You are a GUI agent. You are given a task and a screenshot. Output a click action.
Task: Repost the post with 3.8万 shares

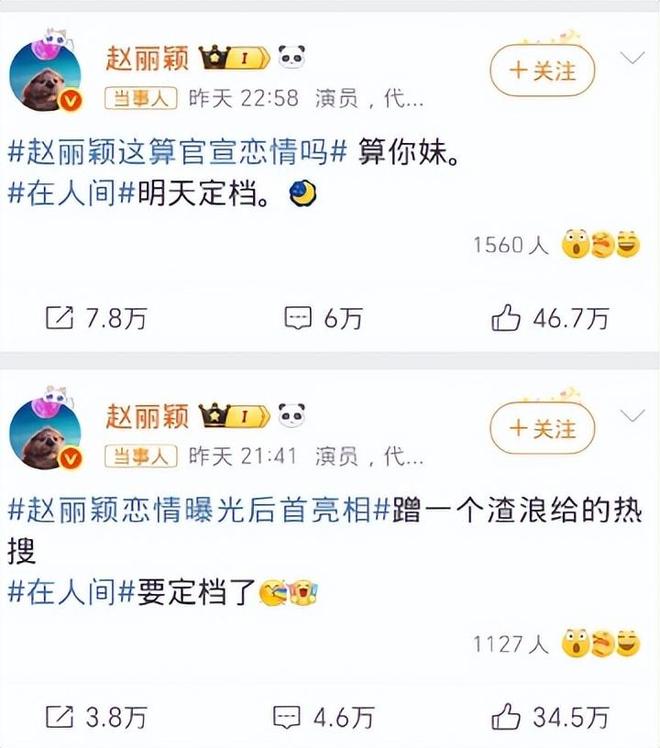(x=97, y=716)
